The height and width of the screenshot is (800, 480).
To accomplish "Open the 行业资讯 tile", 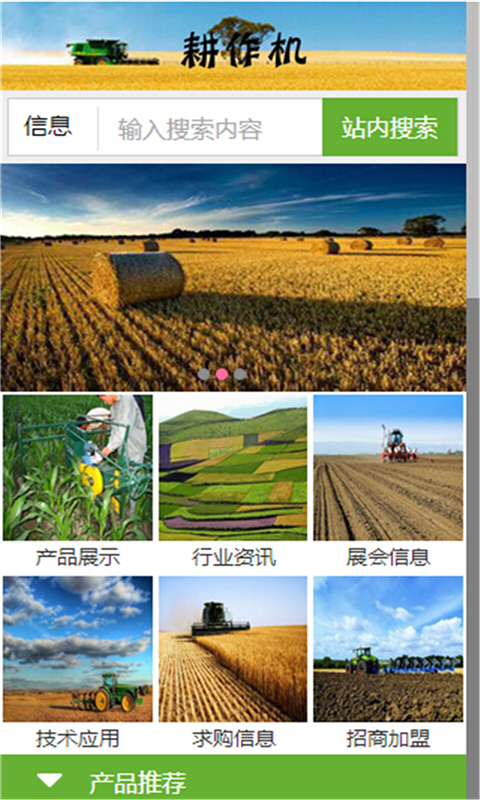I will [233, 482].
